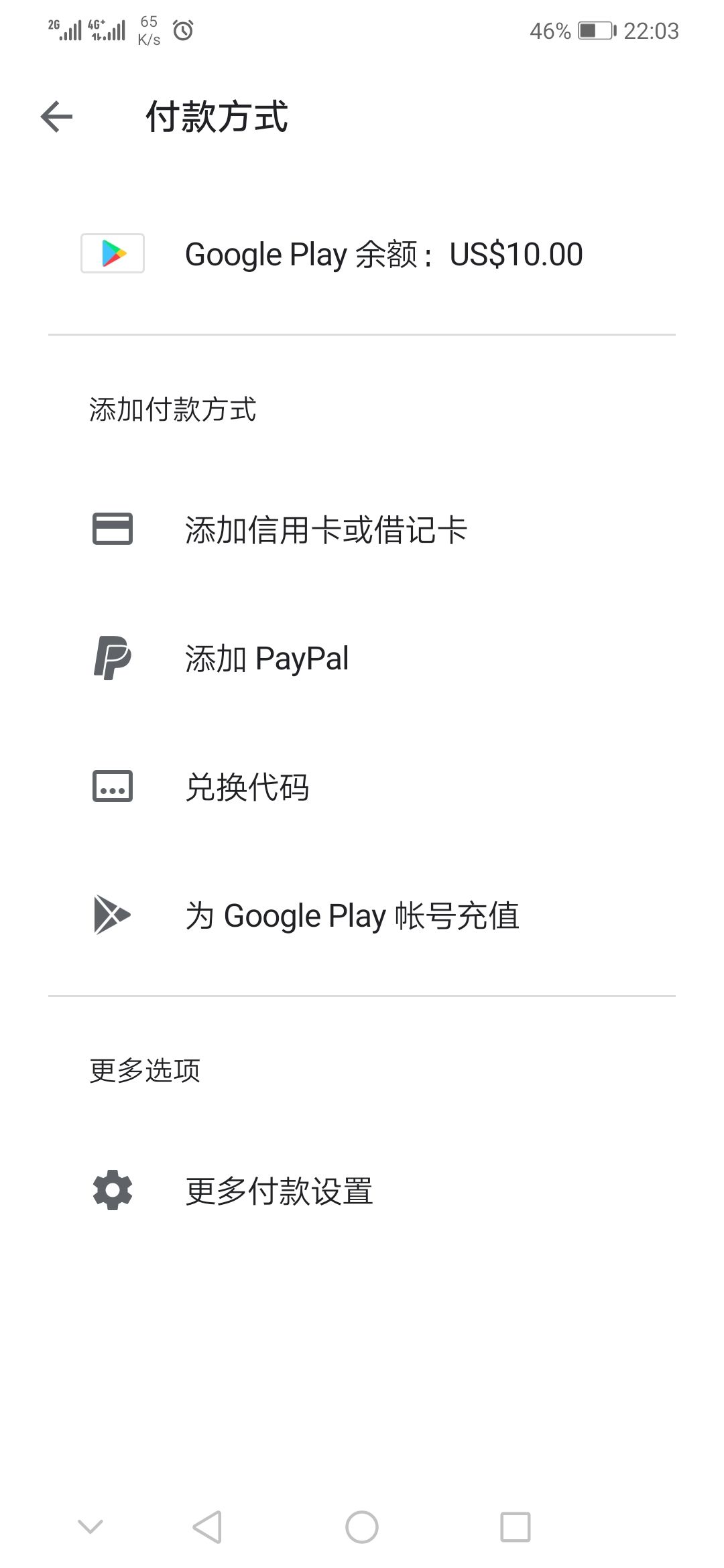Image resolution: width=724 pixels, height=1568 pixels.
Task: Go back from the 付款方式 page
Action: 56,117
